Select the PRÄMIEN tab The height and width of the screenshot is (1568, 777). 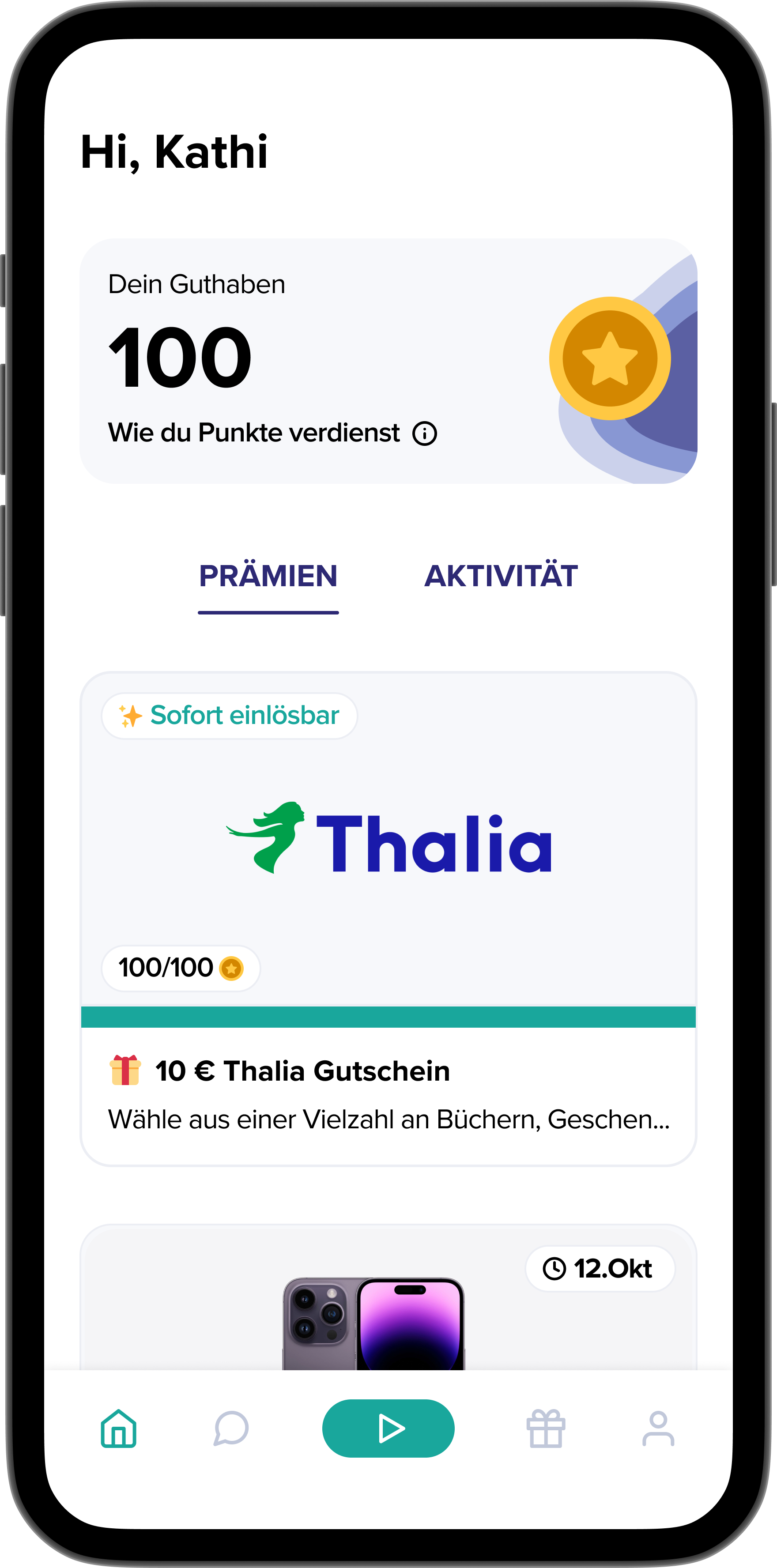268,576
